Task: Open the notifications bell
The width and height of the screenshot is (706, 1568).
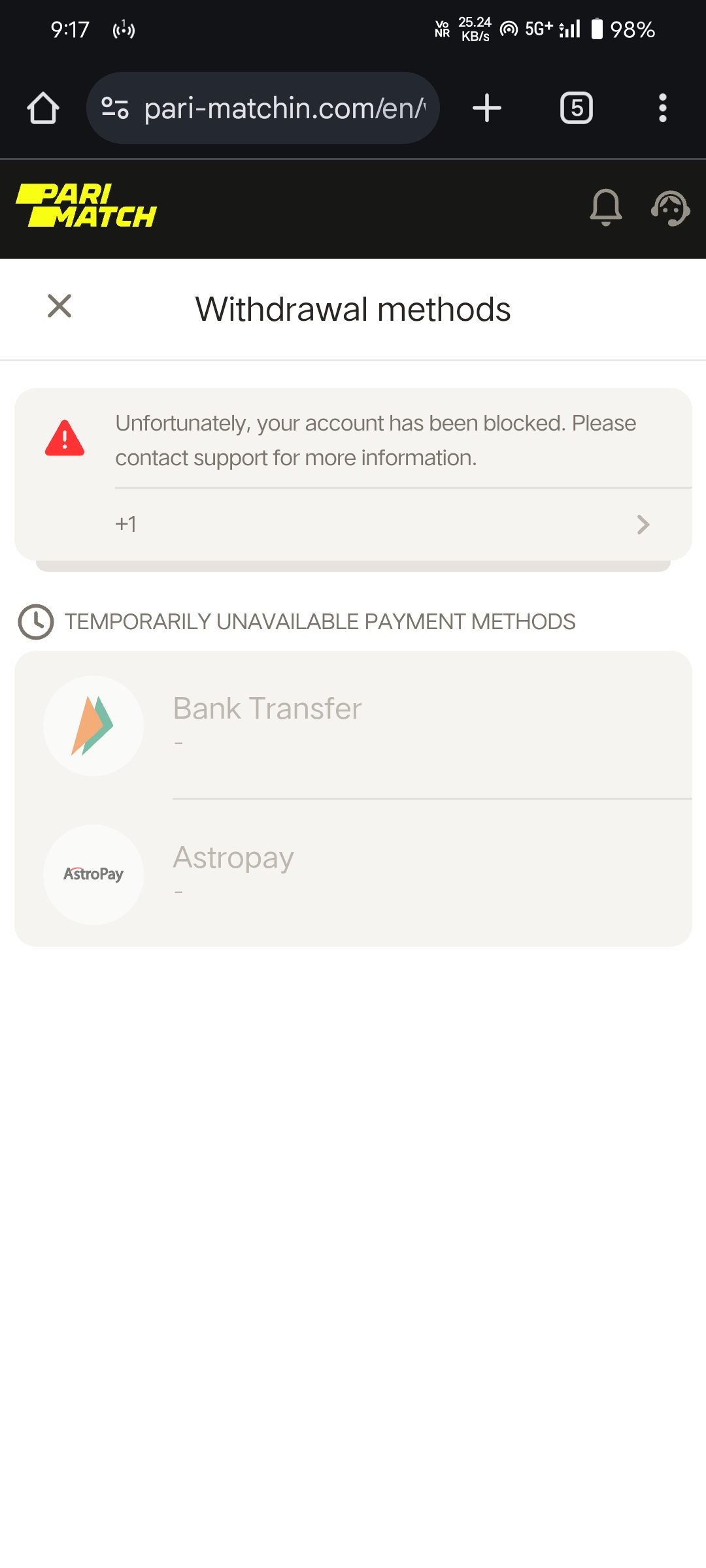Action: tap(606, 208)
